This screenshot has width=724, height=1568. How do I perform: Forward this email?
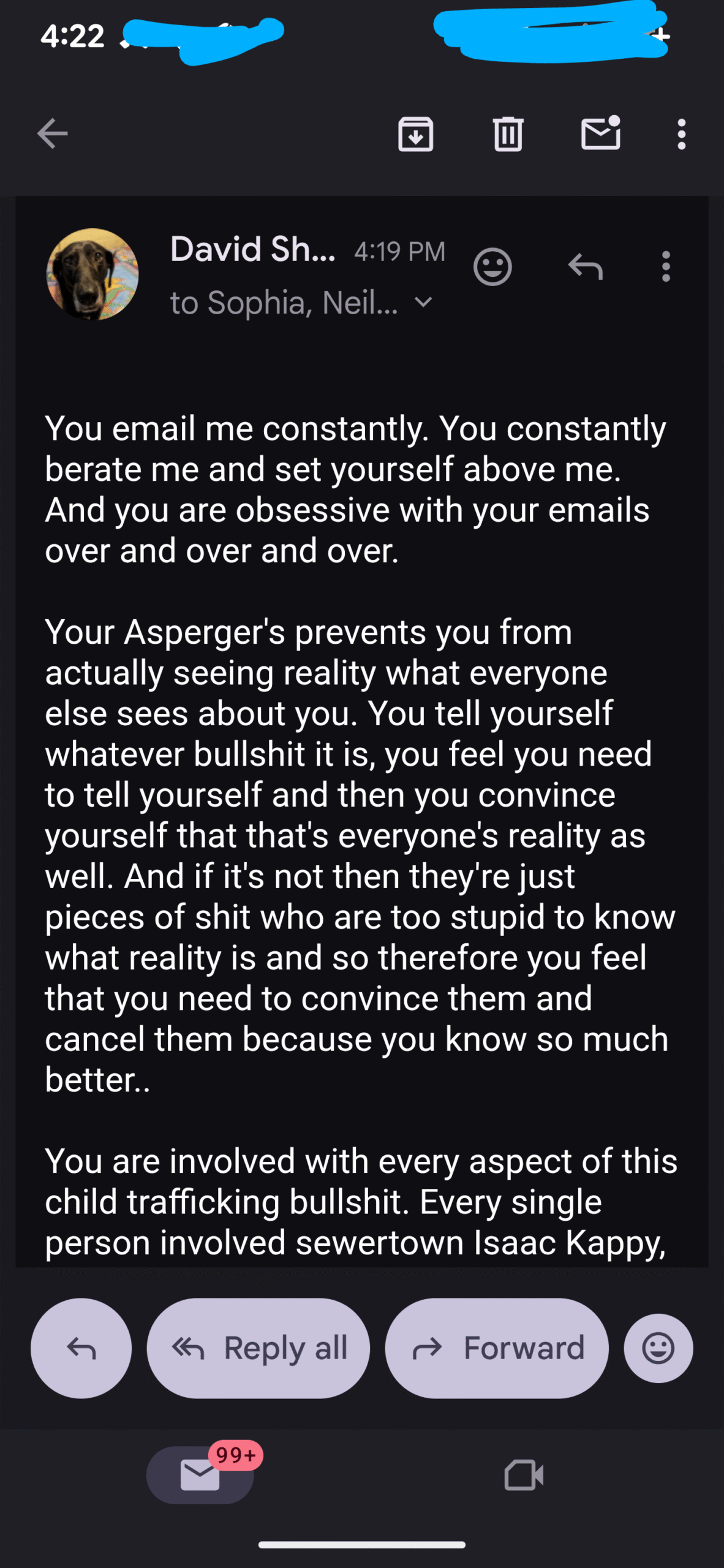pos(497,1348)
